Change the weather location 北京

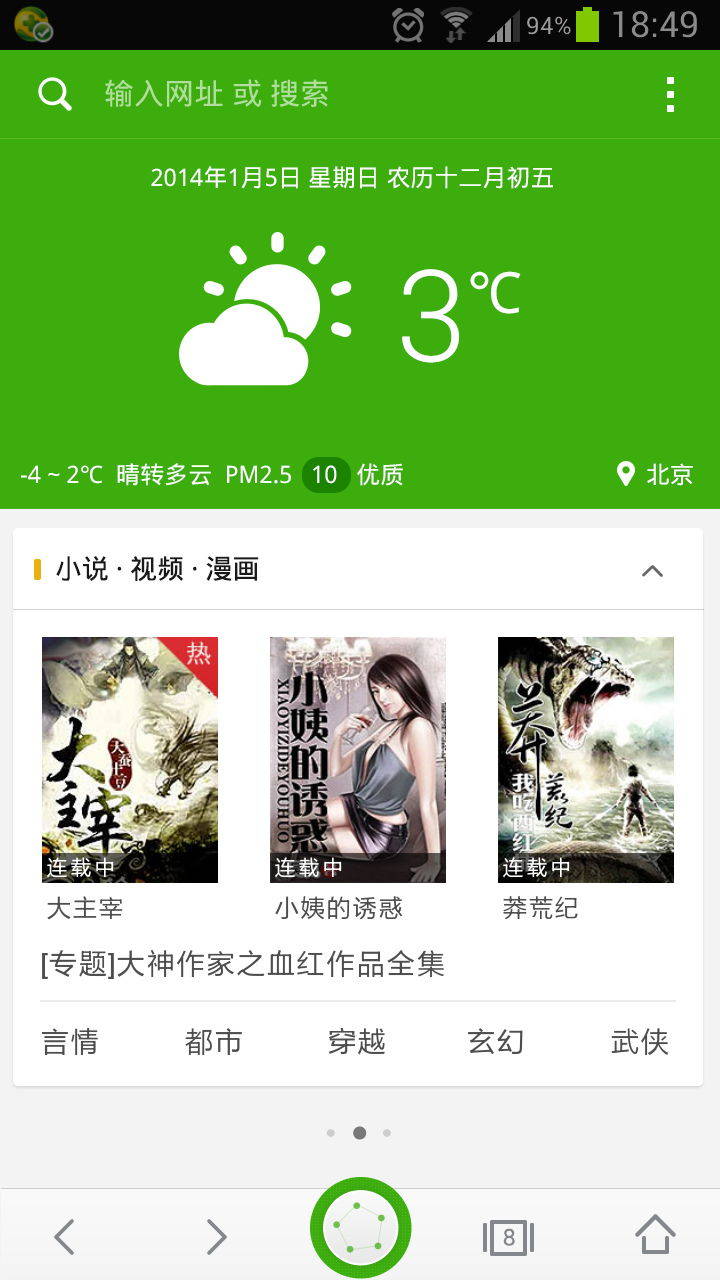point(655,474)
